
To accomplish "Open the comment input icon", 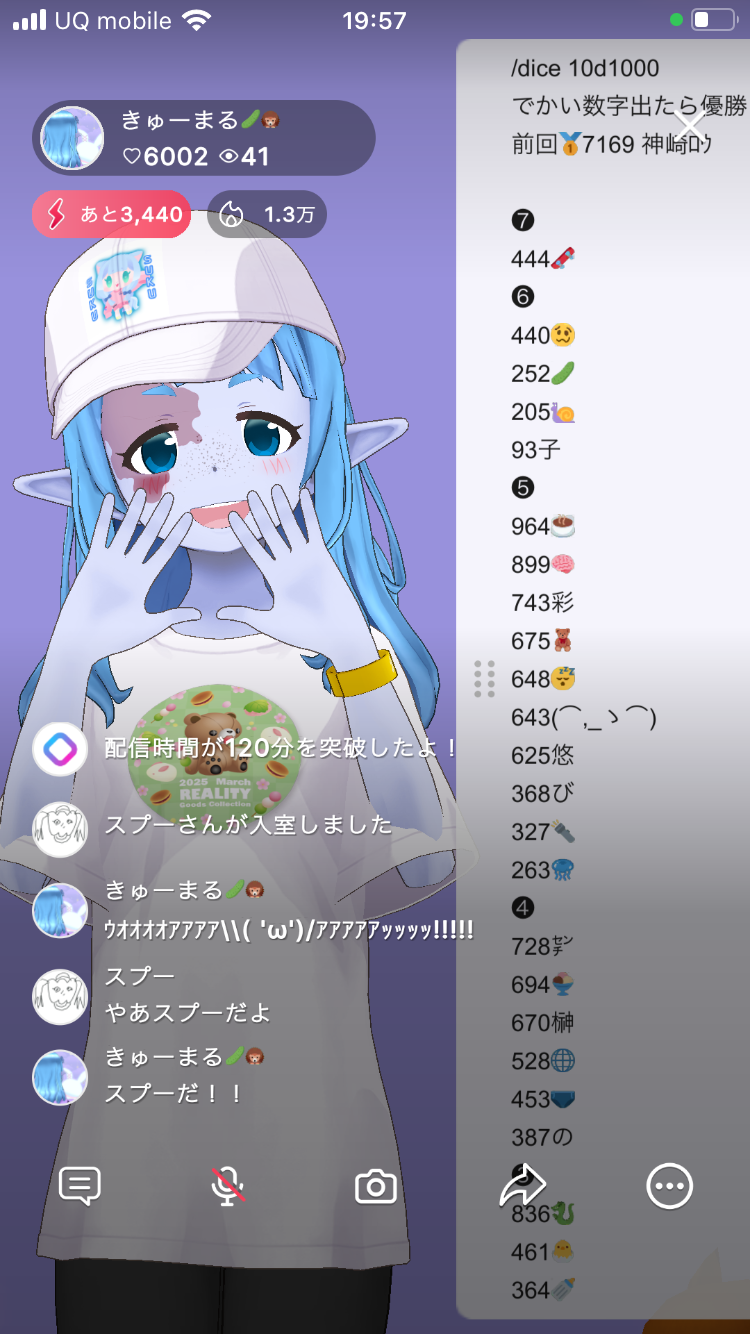I will tap(80, 1186).
